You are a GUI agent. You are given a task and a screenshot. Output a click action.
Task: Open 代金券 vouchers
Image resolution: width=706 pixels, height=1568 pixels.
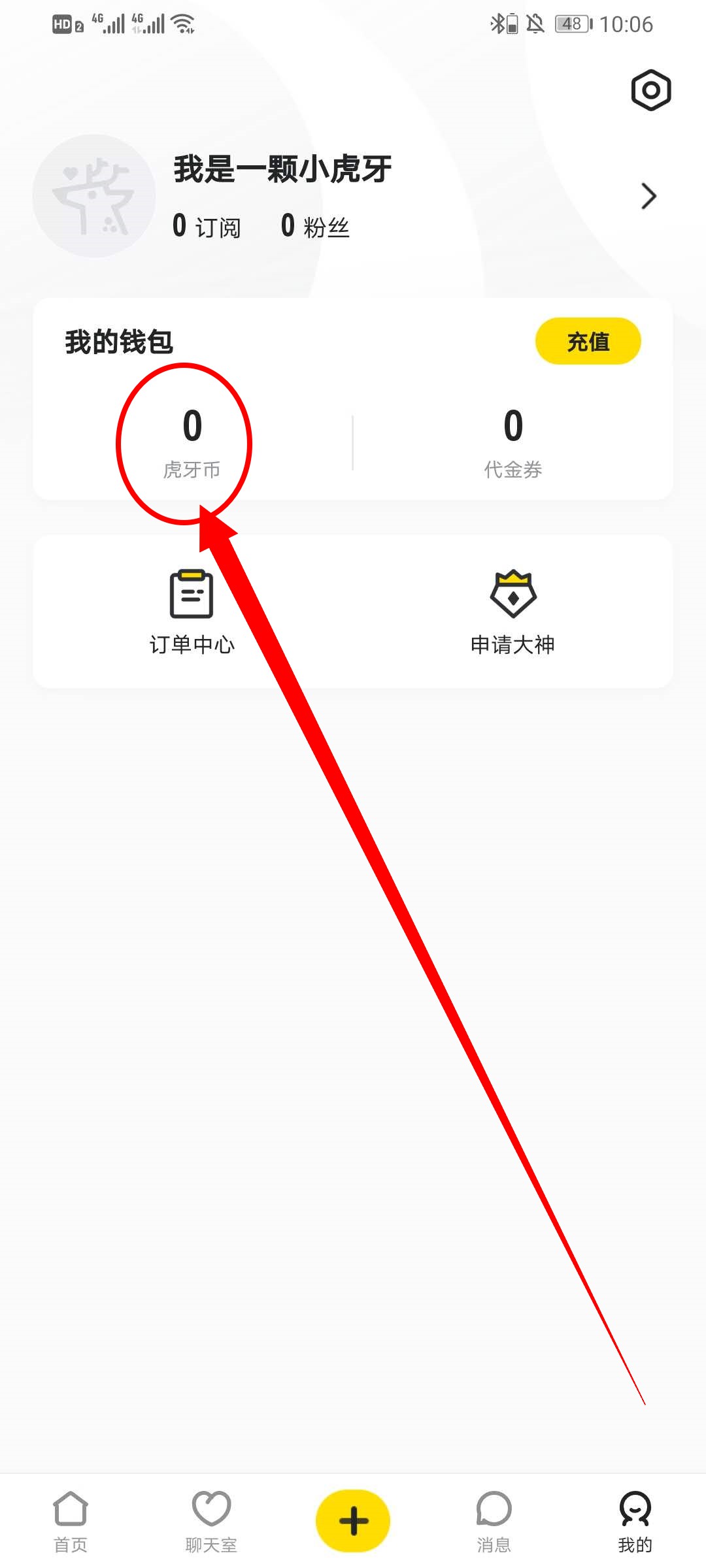click(x=513, y=441)
